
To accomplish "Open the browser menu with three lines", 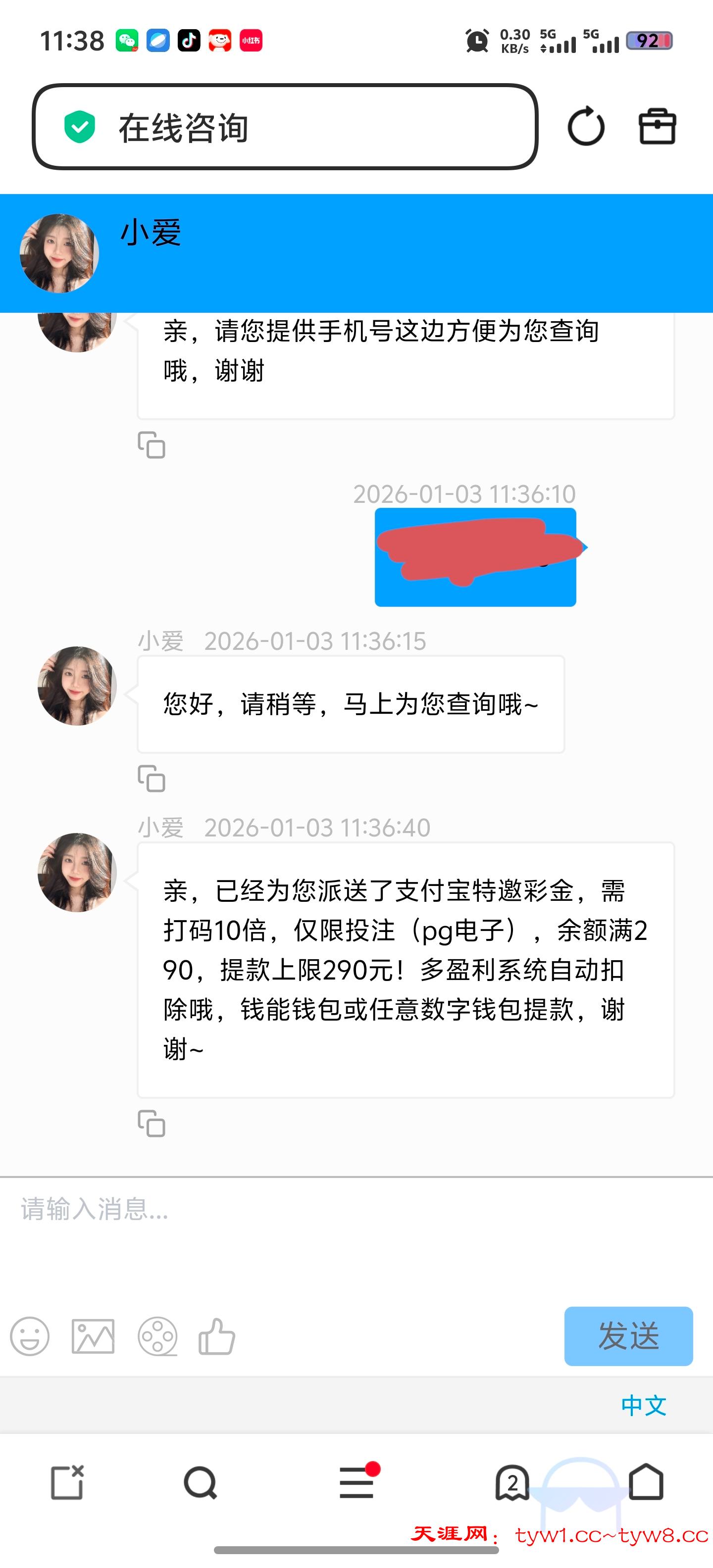I will click(x=357, y=1482).
